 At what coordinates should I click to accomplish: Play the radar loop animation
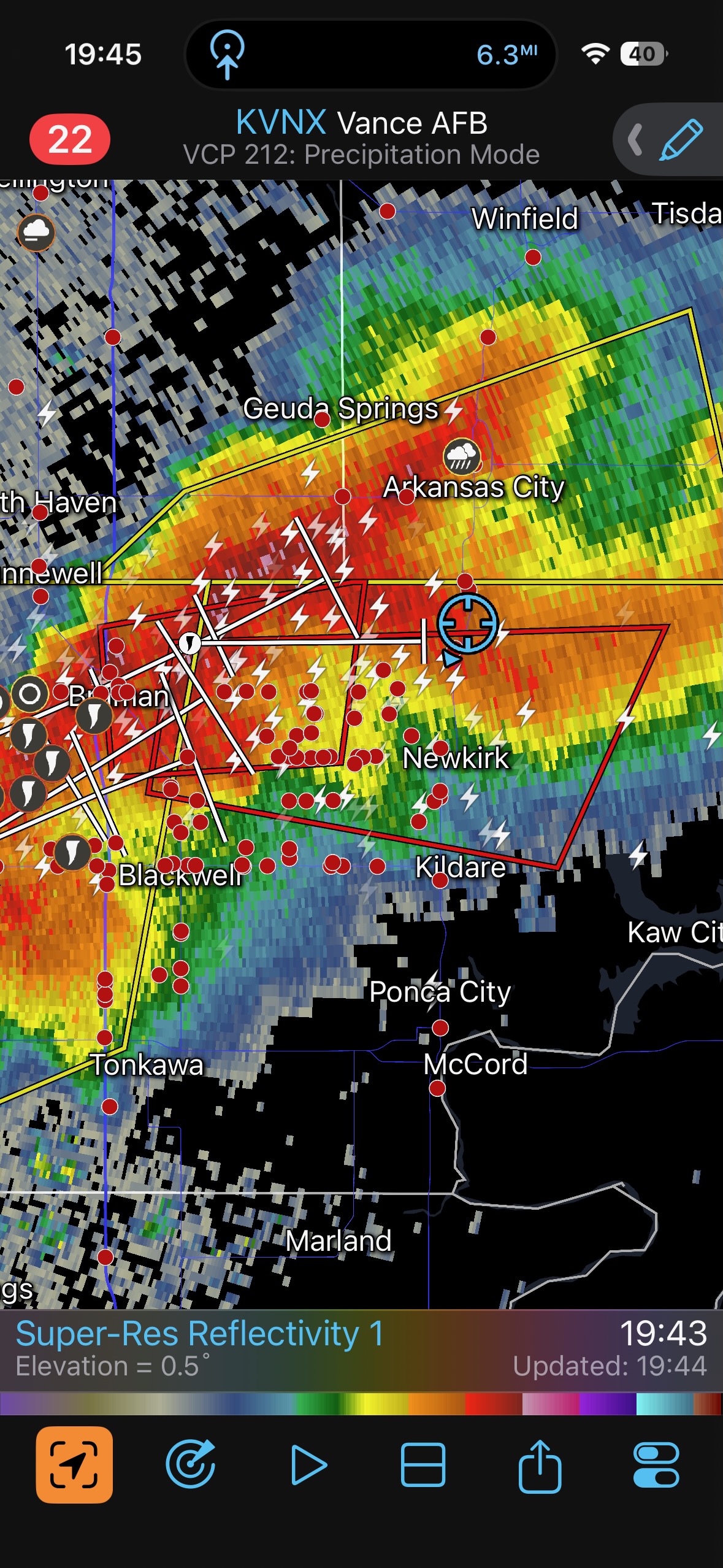[308, 1465]
